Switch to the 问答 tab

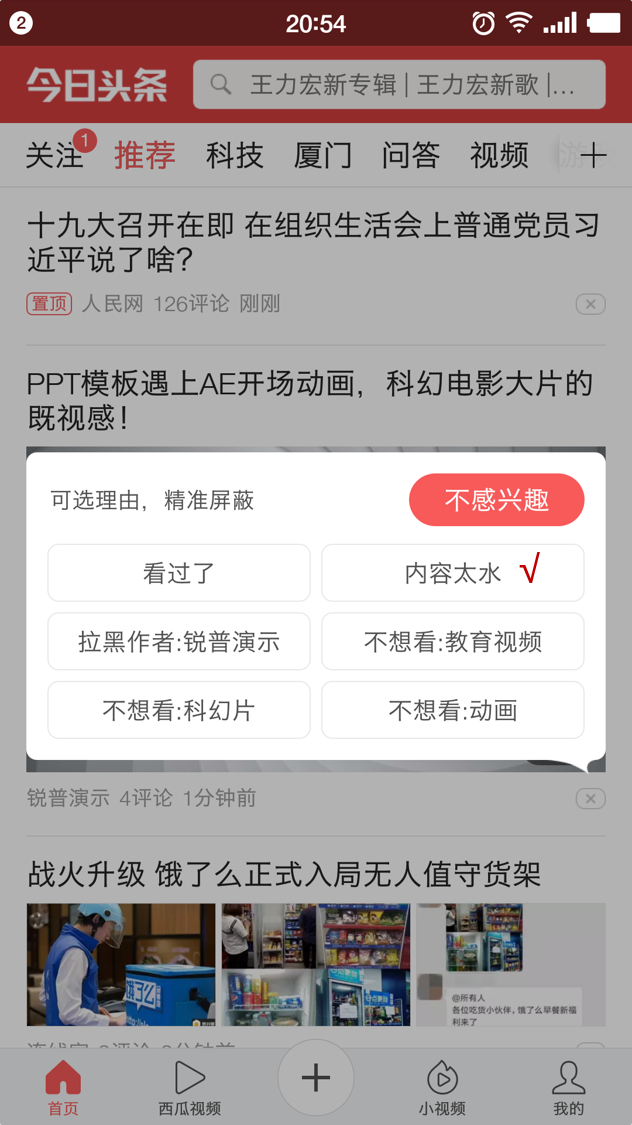pos(411,156)
